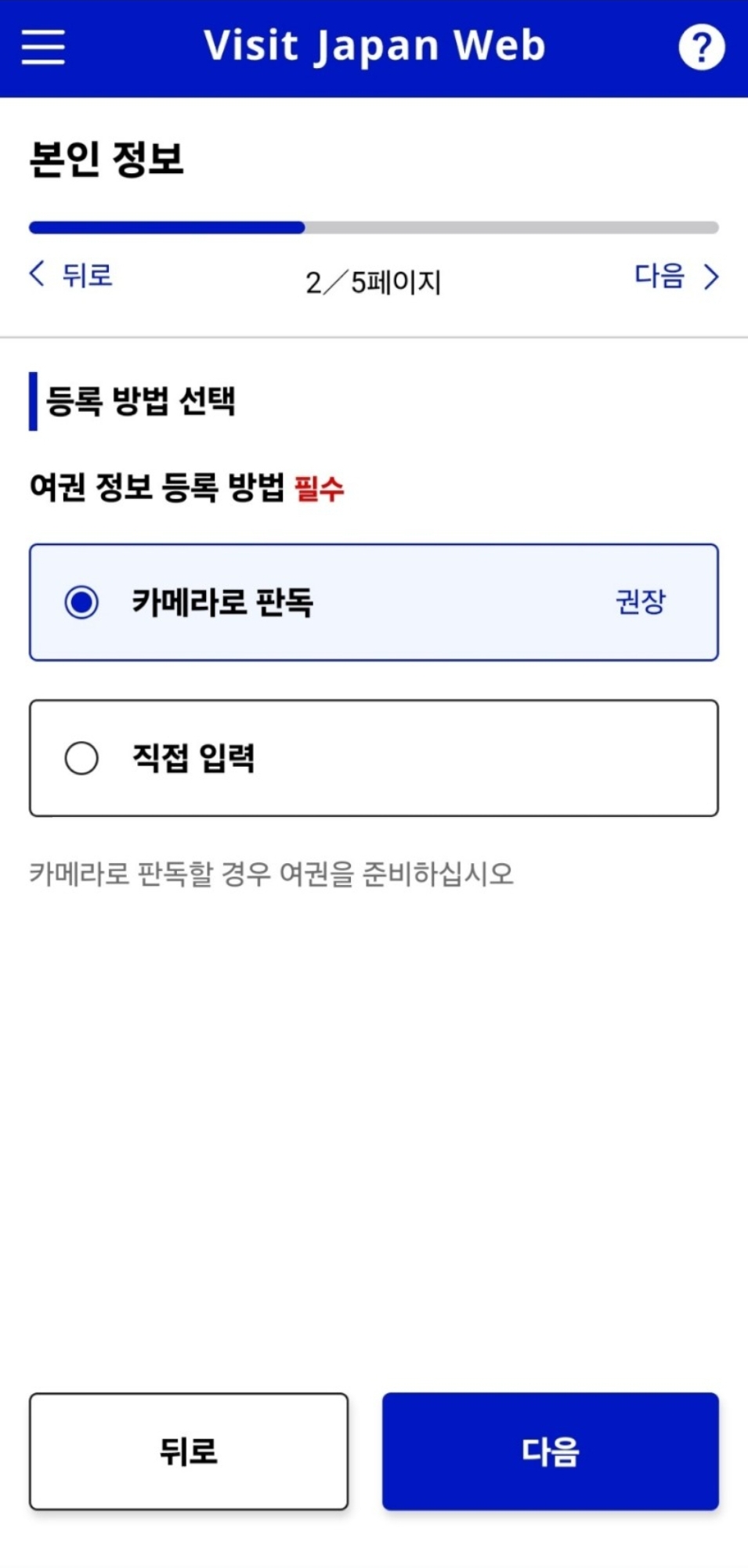
Task: Click the help question mark icon
Action: coord(701,47)
